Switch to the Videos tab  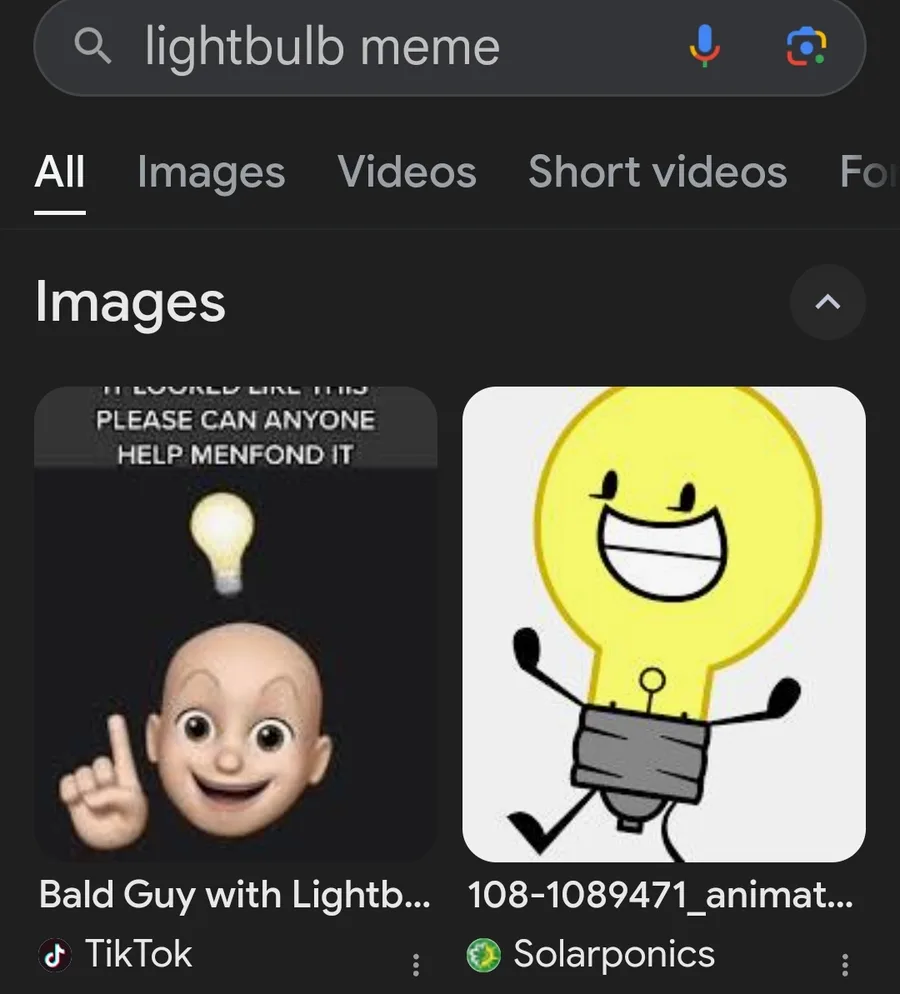(407, 172)
